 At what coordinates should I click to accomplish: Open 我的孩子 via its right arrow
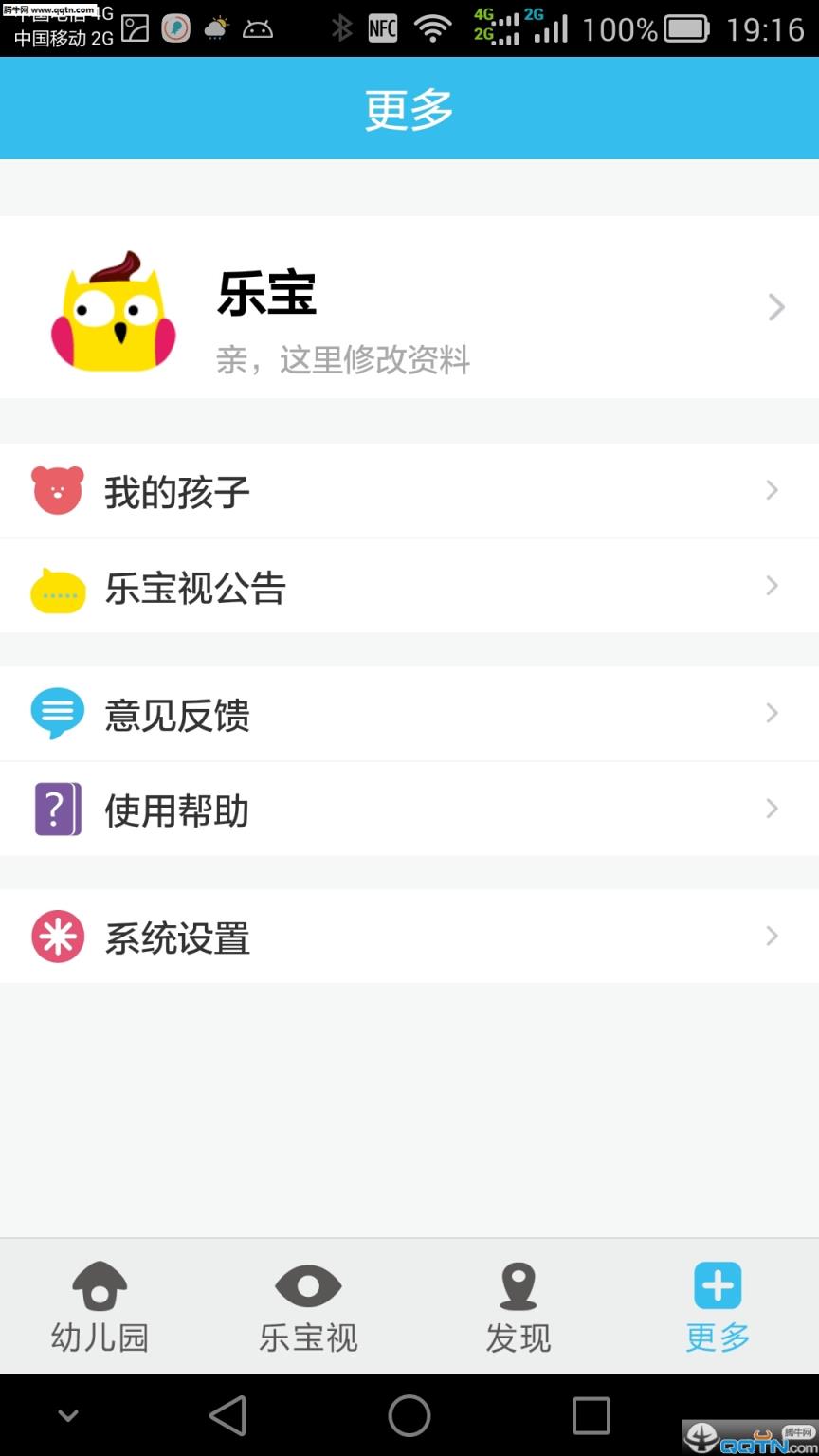coord(771,490)
